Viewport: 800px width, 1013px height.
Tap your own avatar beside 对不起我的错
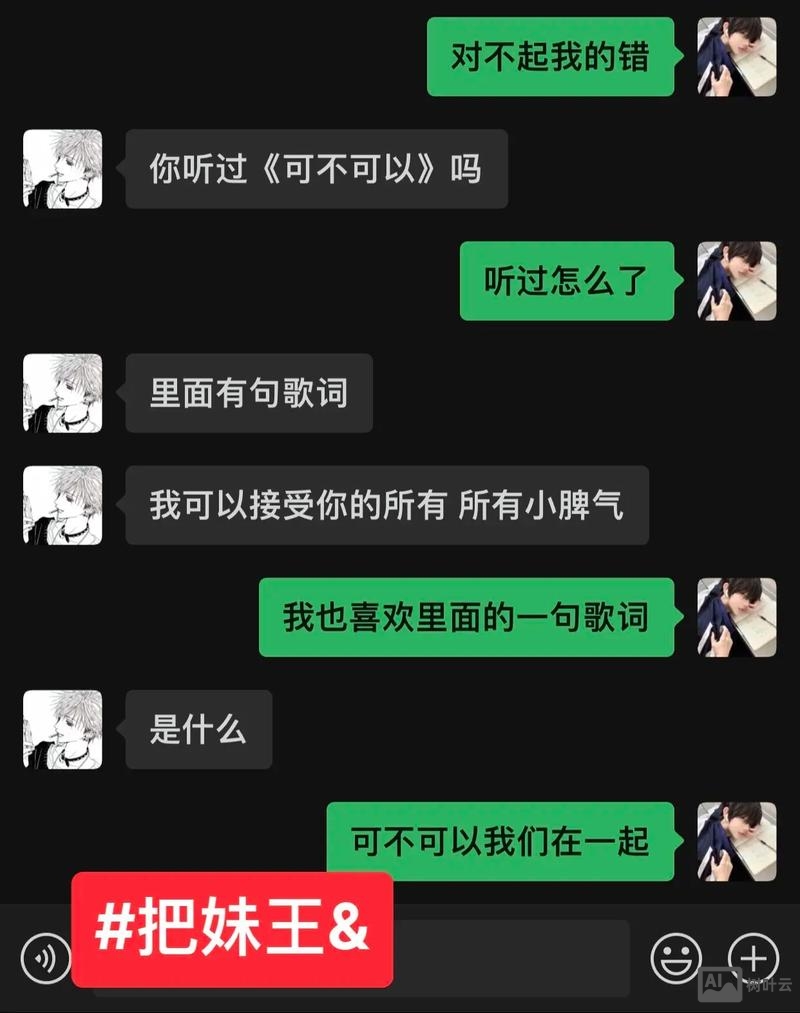[x=737, y=58]
